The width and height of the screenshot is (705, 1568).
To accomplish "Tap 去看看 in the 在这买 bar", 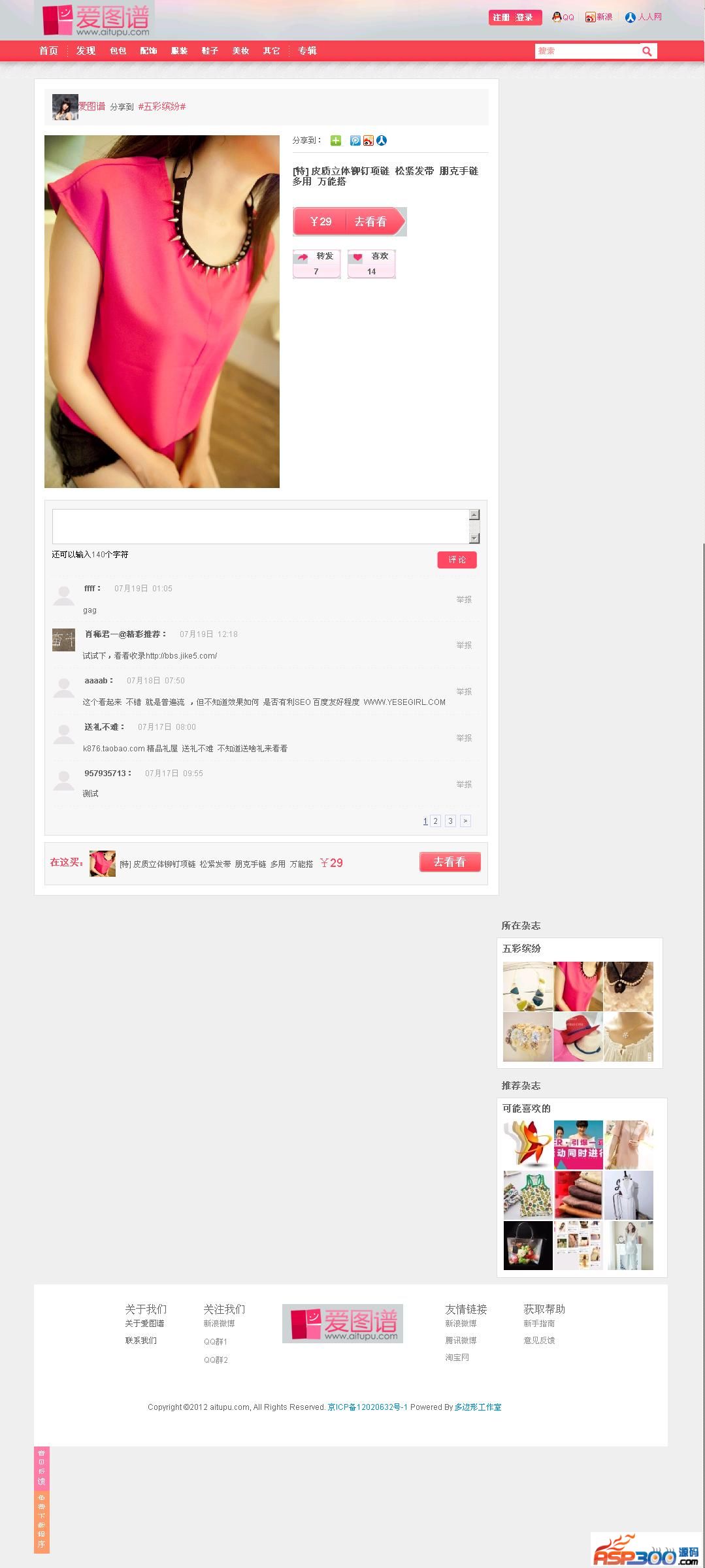I will (450, 862).
